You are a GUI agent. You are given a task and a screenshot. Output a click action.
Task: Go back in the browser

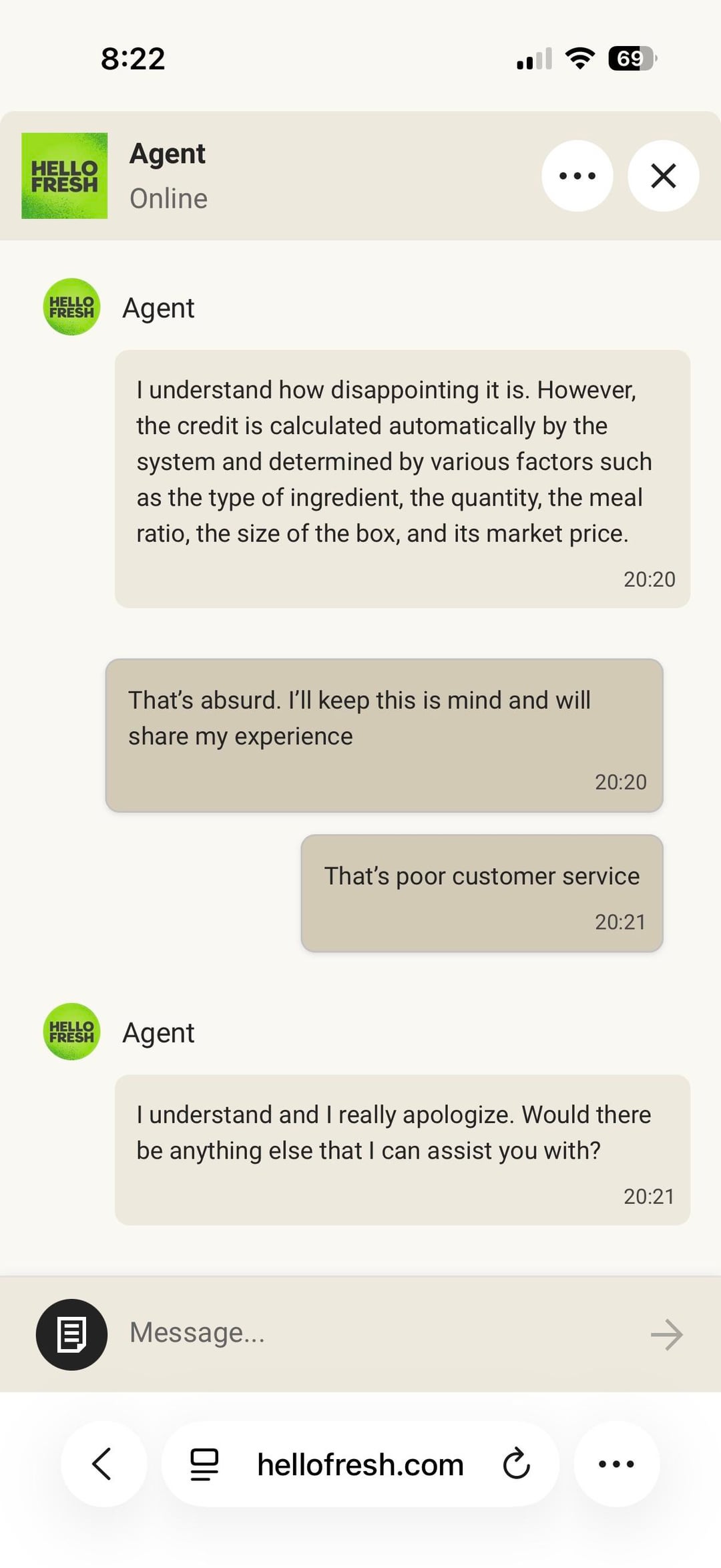[x=102, y=1464]
